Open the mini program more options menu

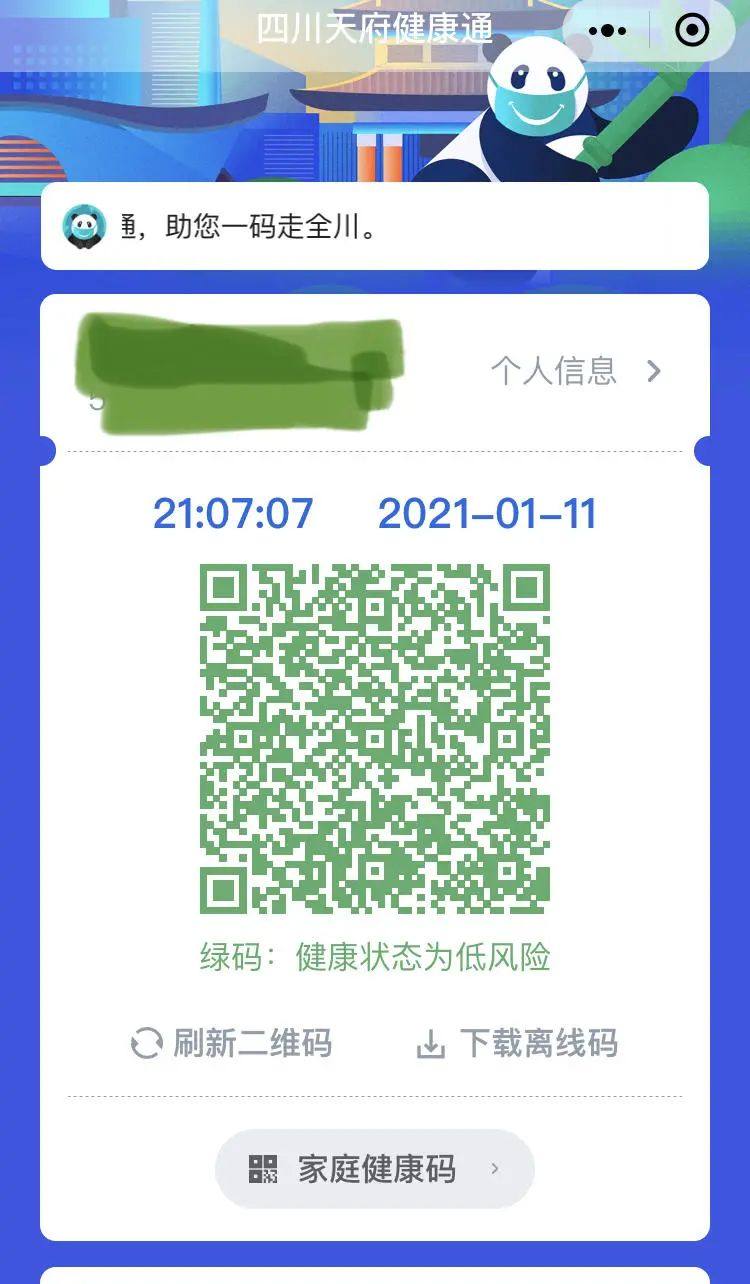pyautogui.click(x=607, y=31)
